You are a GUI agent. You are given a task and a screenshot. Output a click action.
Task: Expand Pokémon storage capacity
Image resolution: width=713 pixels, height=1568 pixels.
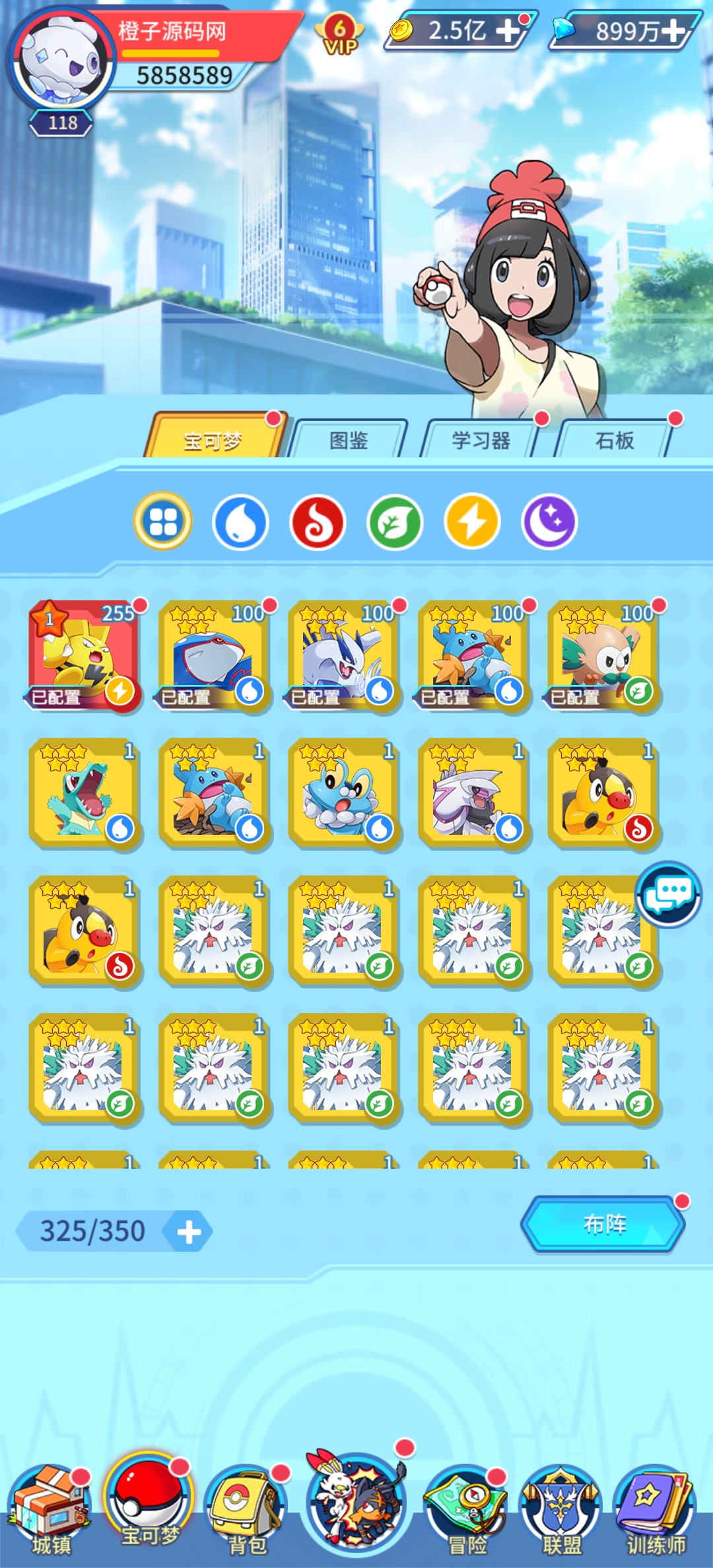189,1231
